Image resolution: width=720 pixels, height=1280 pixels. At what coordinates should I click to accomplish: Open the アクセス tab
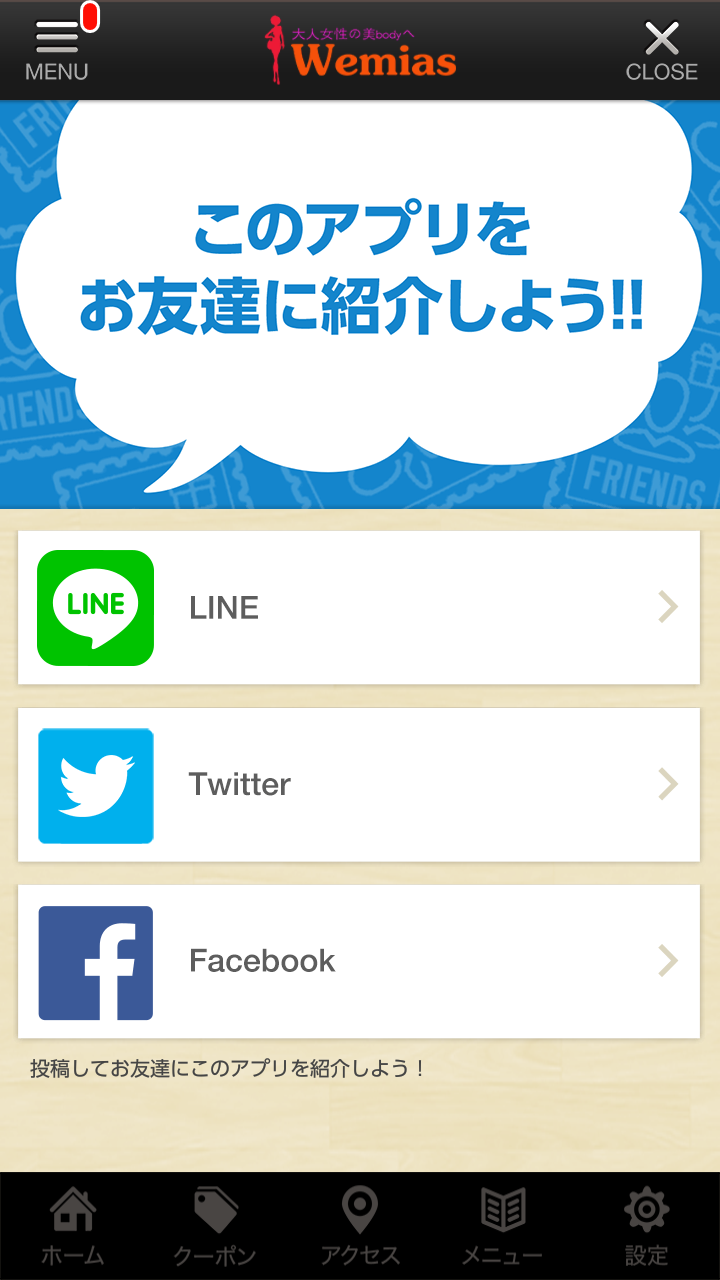360,1226
